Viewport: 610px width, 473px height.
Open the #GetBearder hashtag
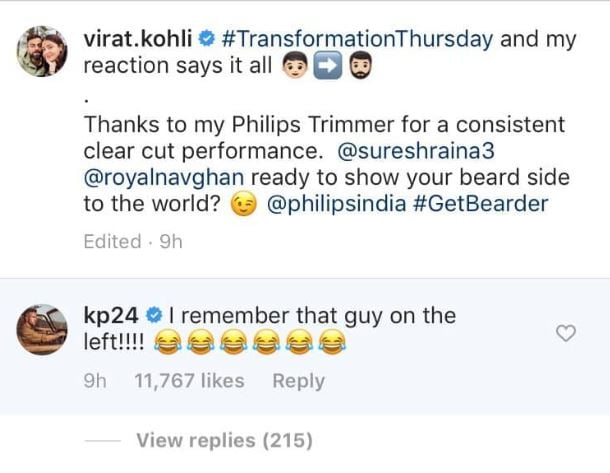coord(477,204)
